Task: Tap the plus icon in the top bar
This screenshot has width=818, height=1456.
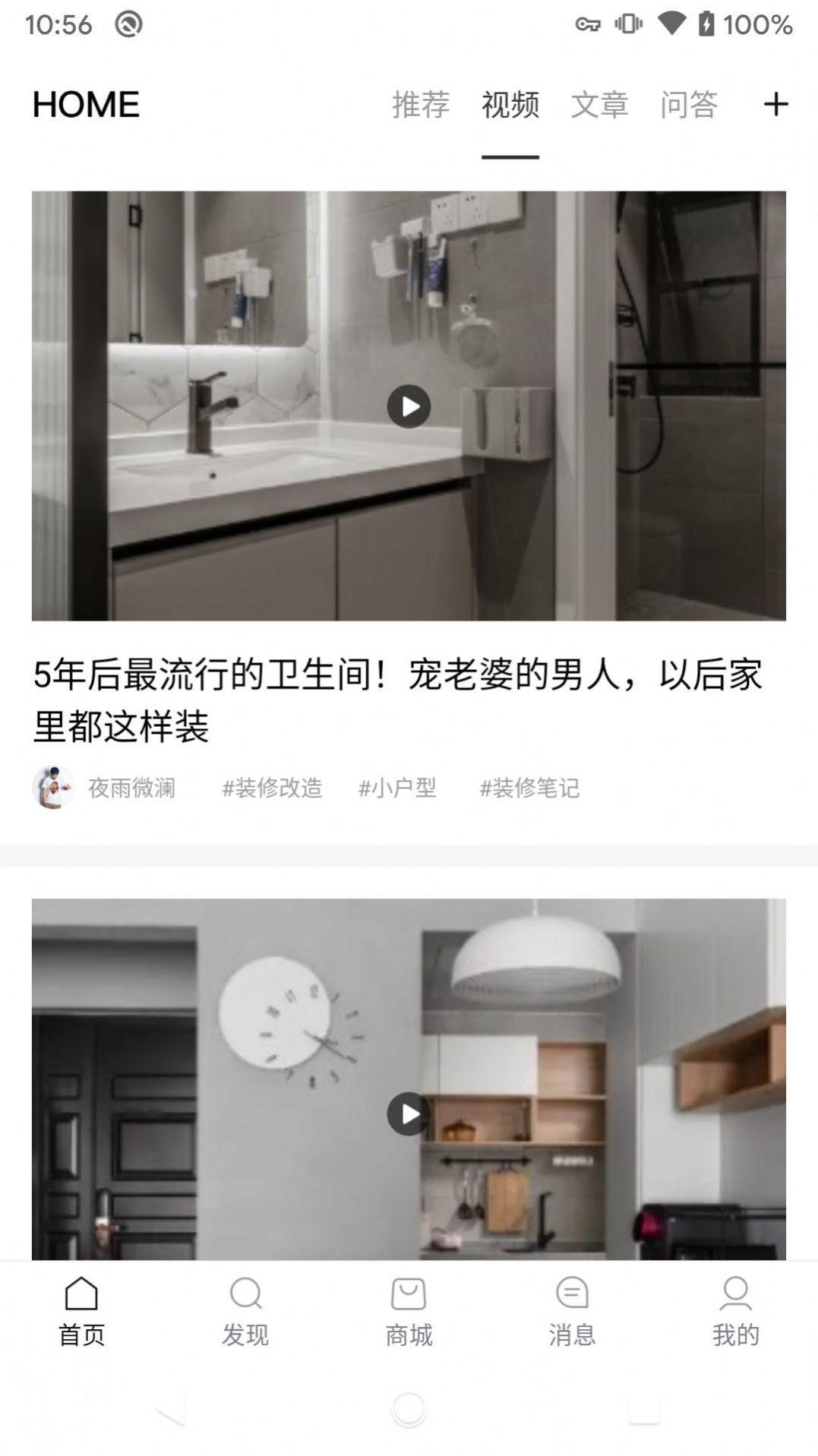Action: 775,104
